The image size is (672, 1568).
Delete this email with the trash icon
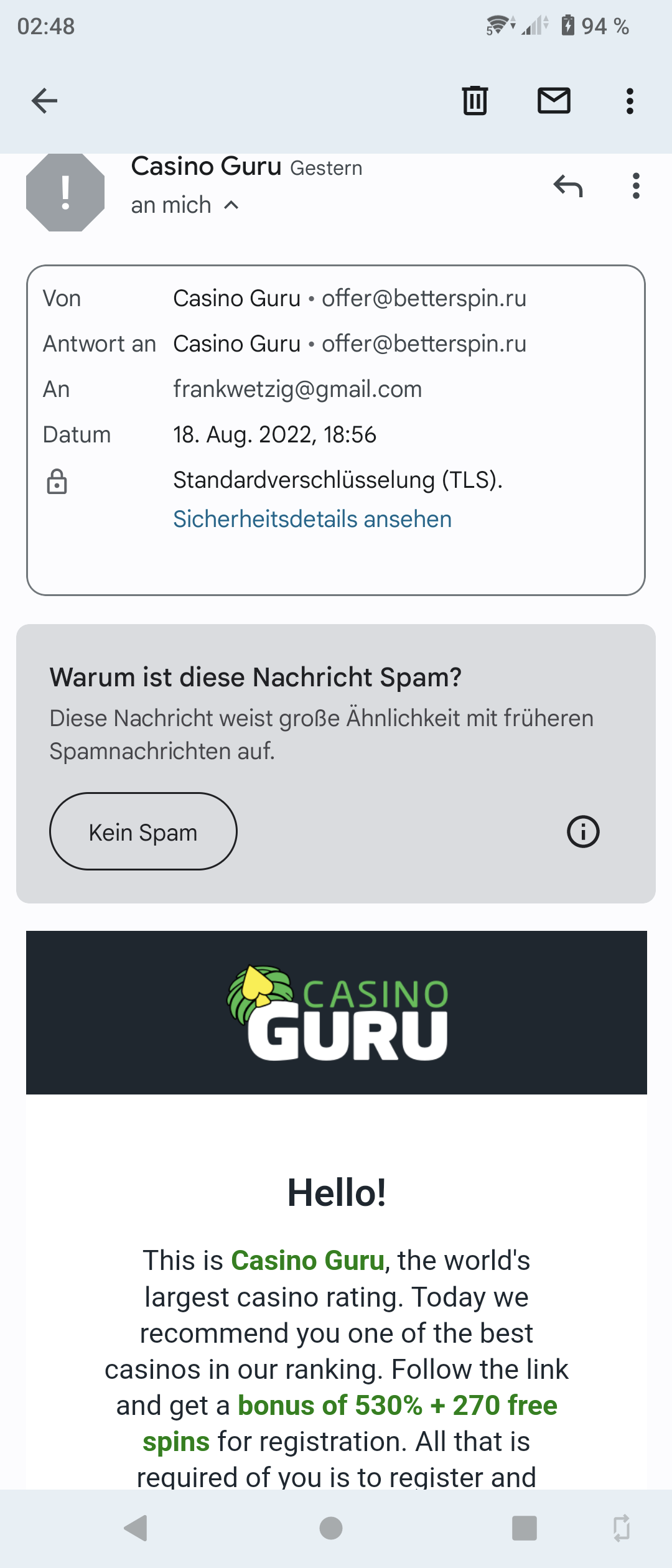[x=475, y=101]
